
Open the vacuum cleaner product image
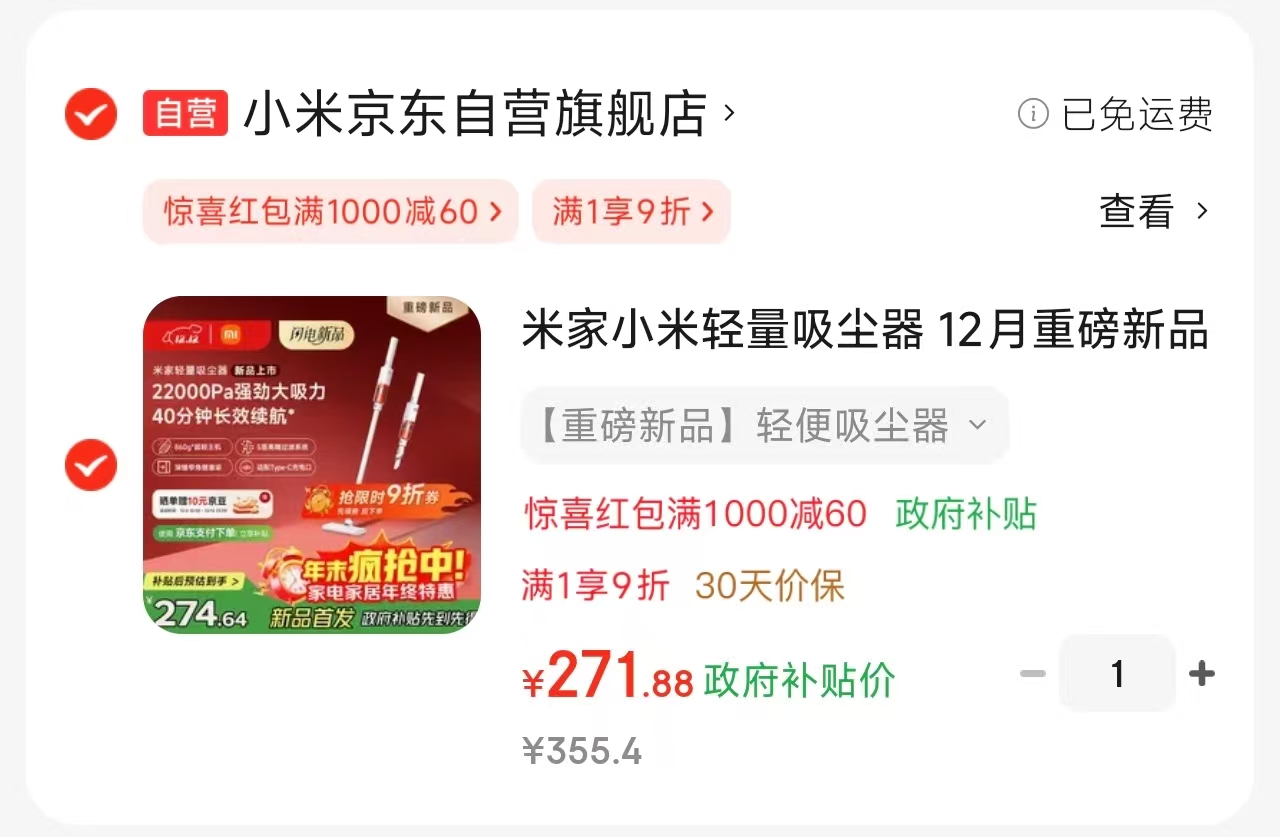point(312,465)
